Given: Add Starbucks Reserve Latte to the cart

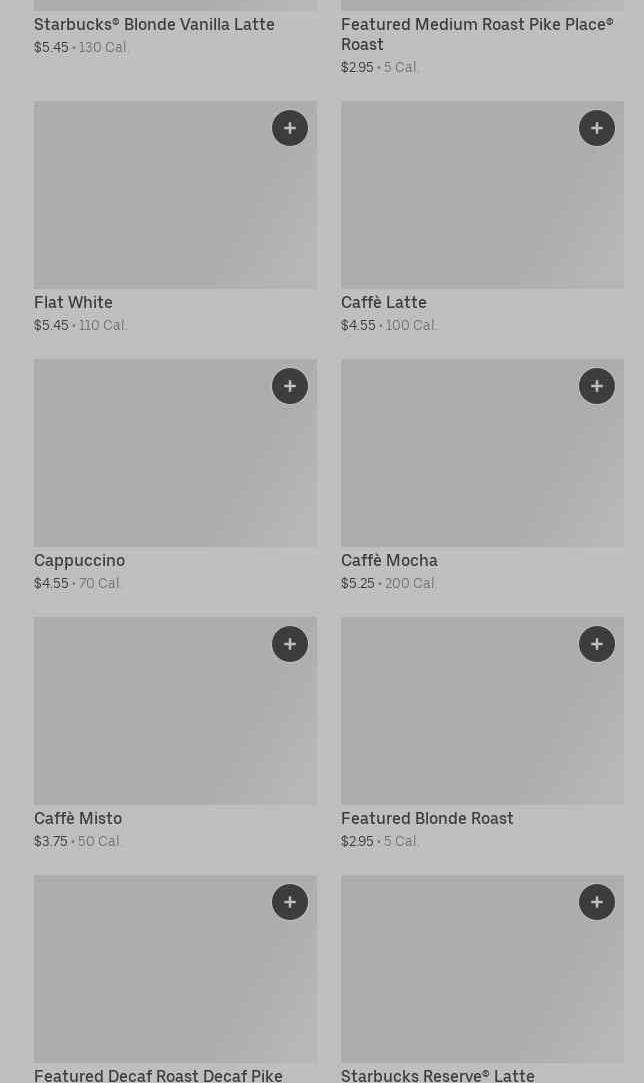Looking at the screenshot, I should (596, 902).
